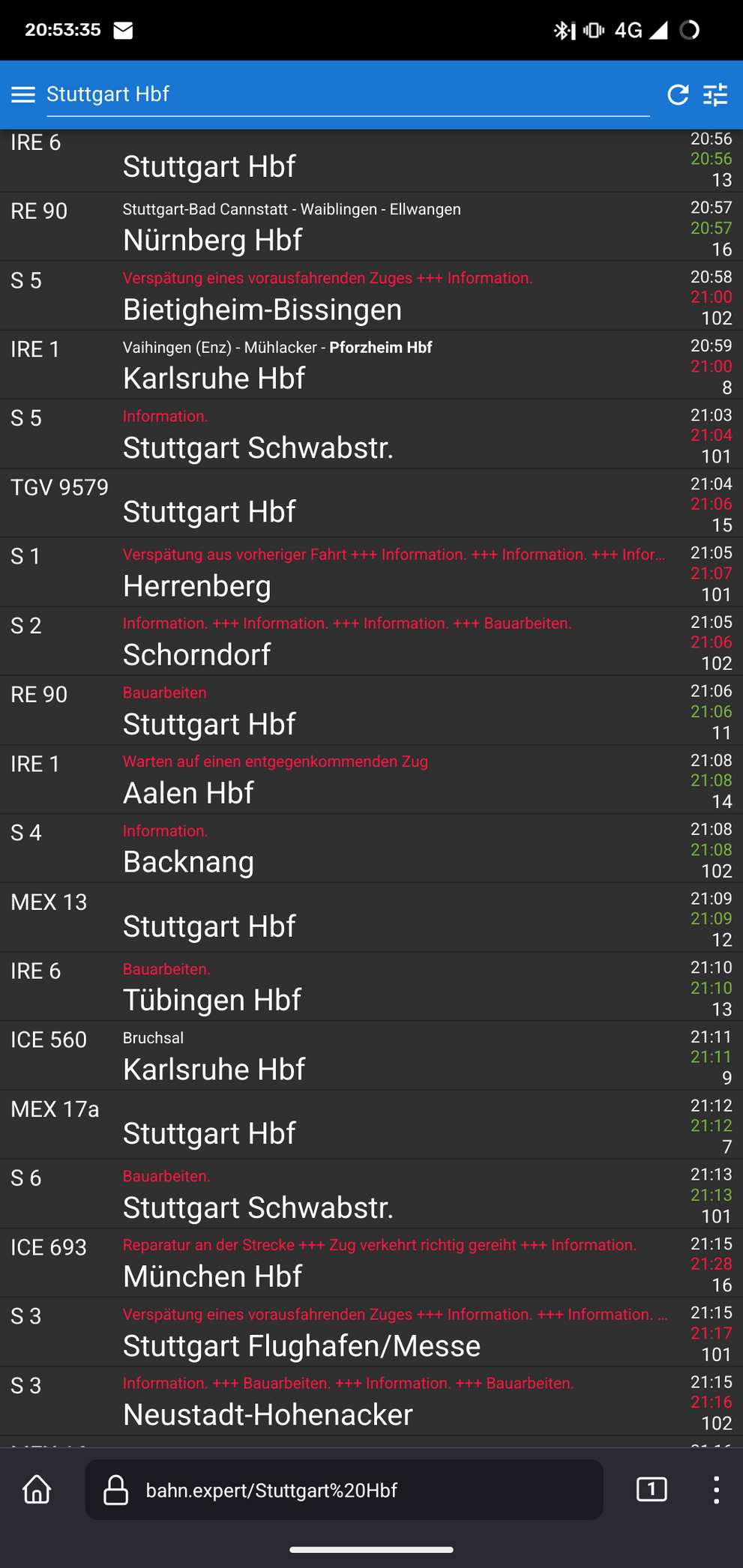Screen dimensions: 743x1568
Task: Open the browser overflow menu
Action: pos(716,1489)
